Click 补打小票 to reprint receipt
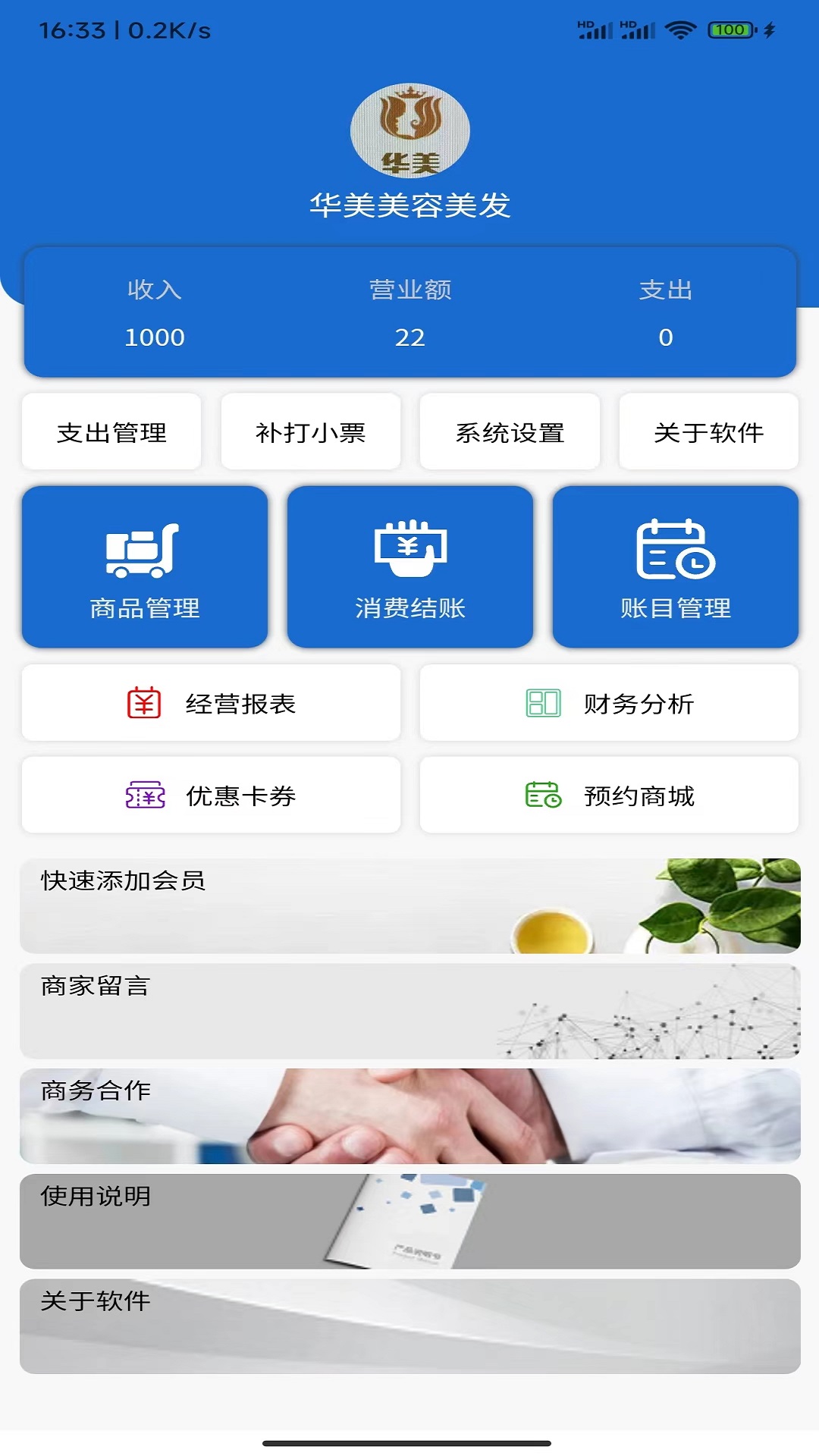The width and height of the screenshot is (819, 1456). (x=311, y=431)
